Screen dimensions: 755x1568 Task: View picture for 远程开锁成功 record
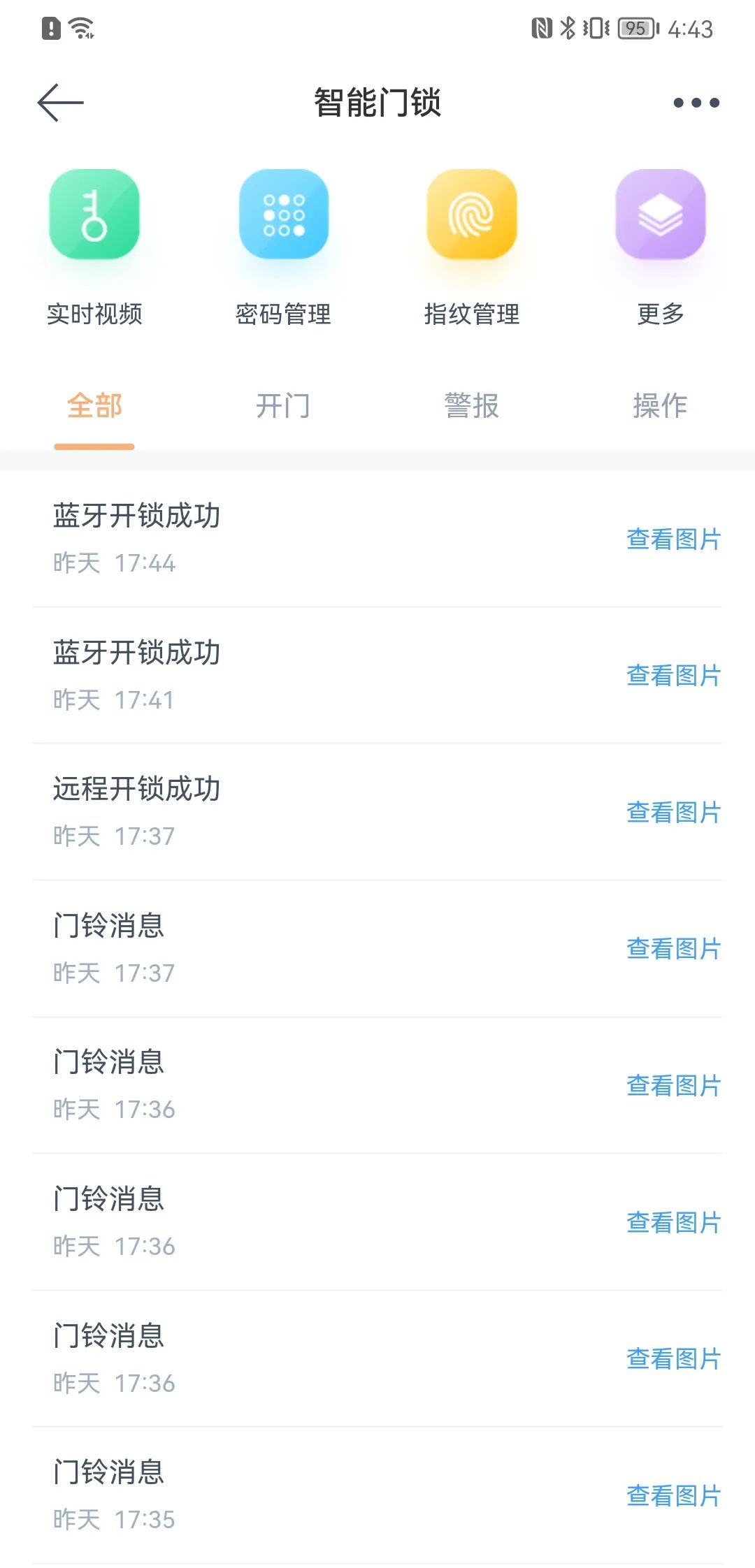click(x=673, y=812)
